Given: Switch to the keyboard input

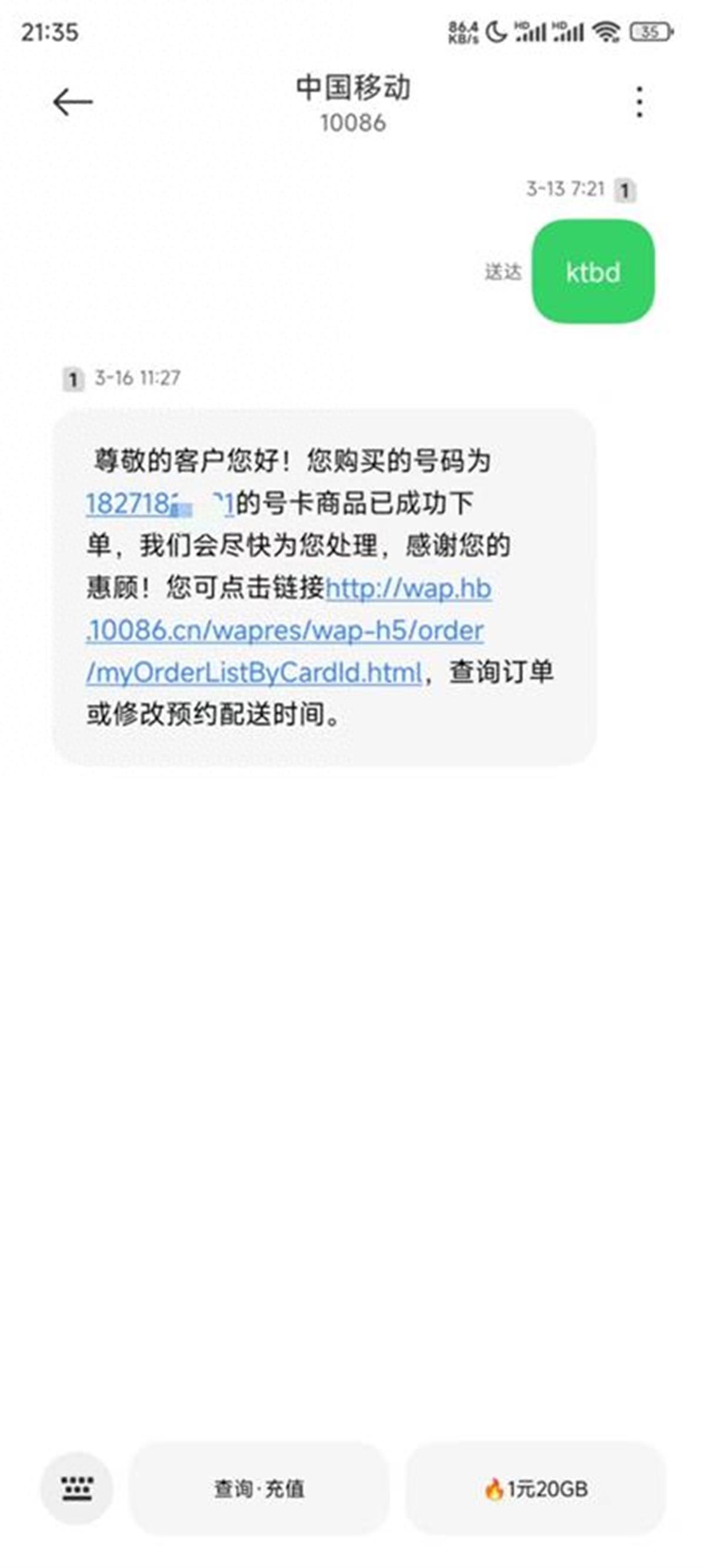Looking at the screenshot, I should coord(76,1489).
